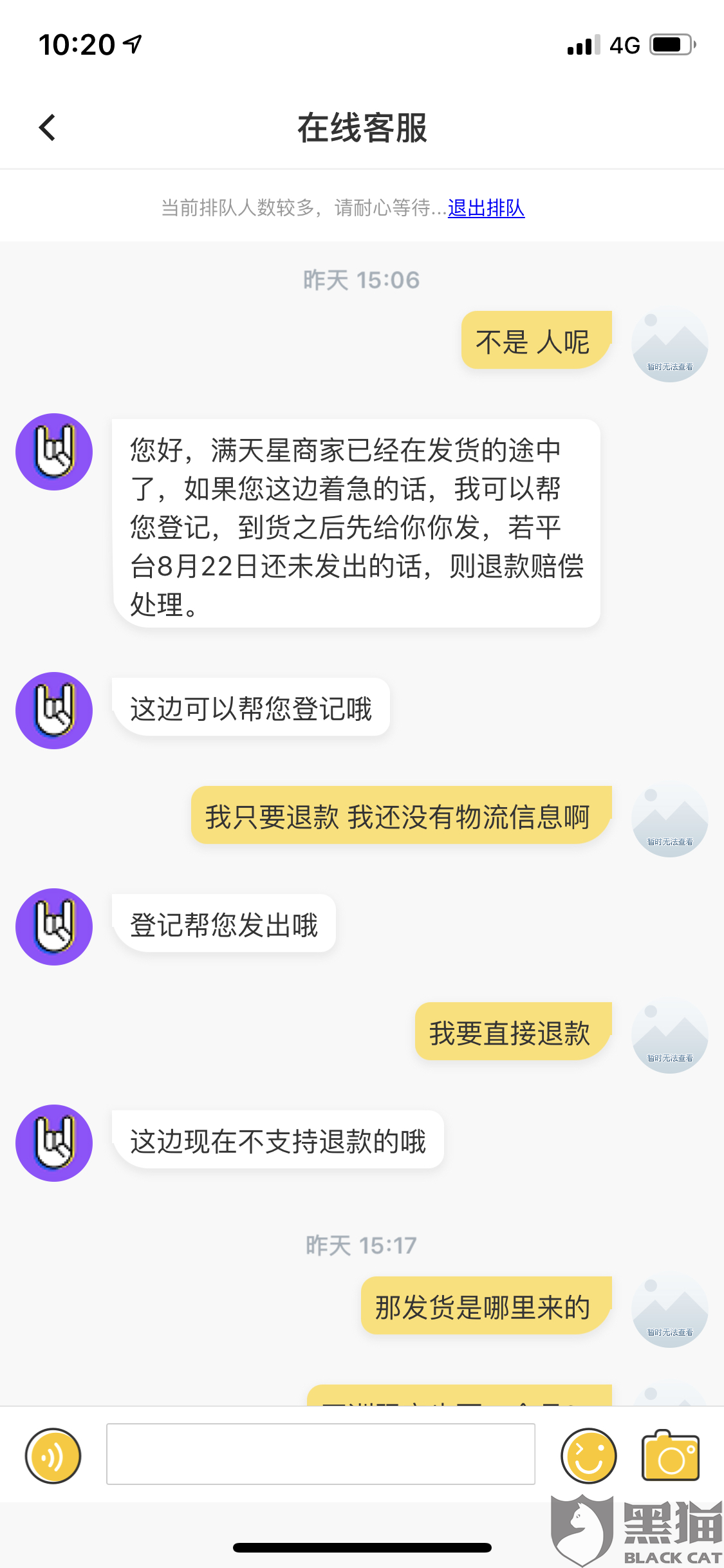Open the camera to send a photo
Screen dimensions: 724x1568
[x=671, y=1455]
